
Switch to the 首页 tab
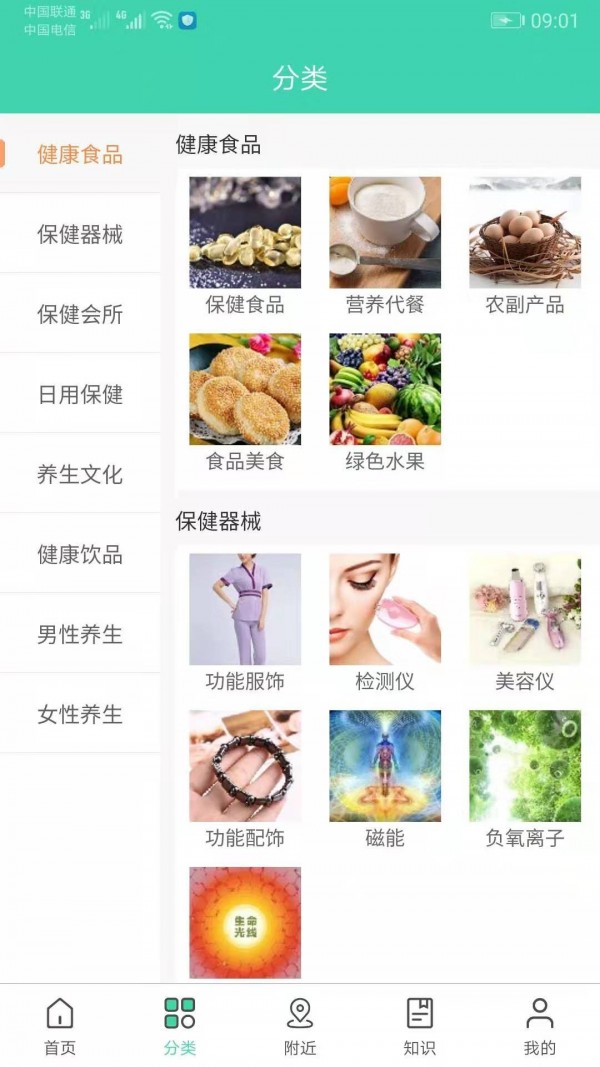pos(60,1026)
